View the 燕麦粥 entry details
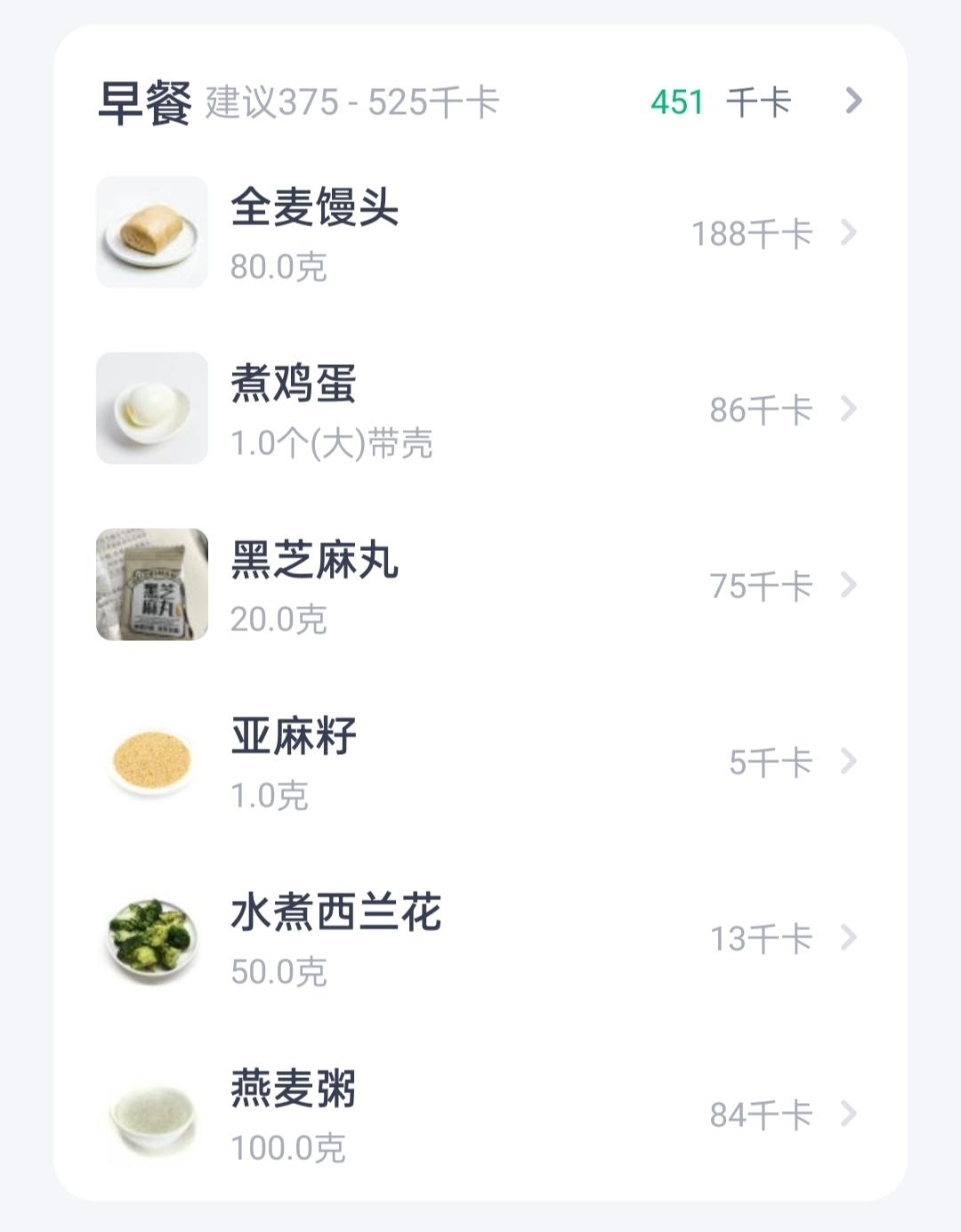This screenshot has width=961, height=1232. tap(480, 1114)
